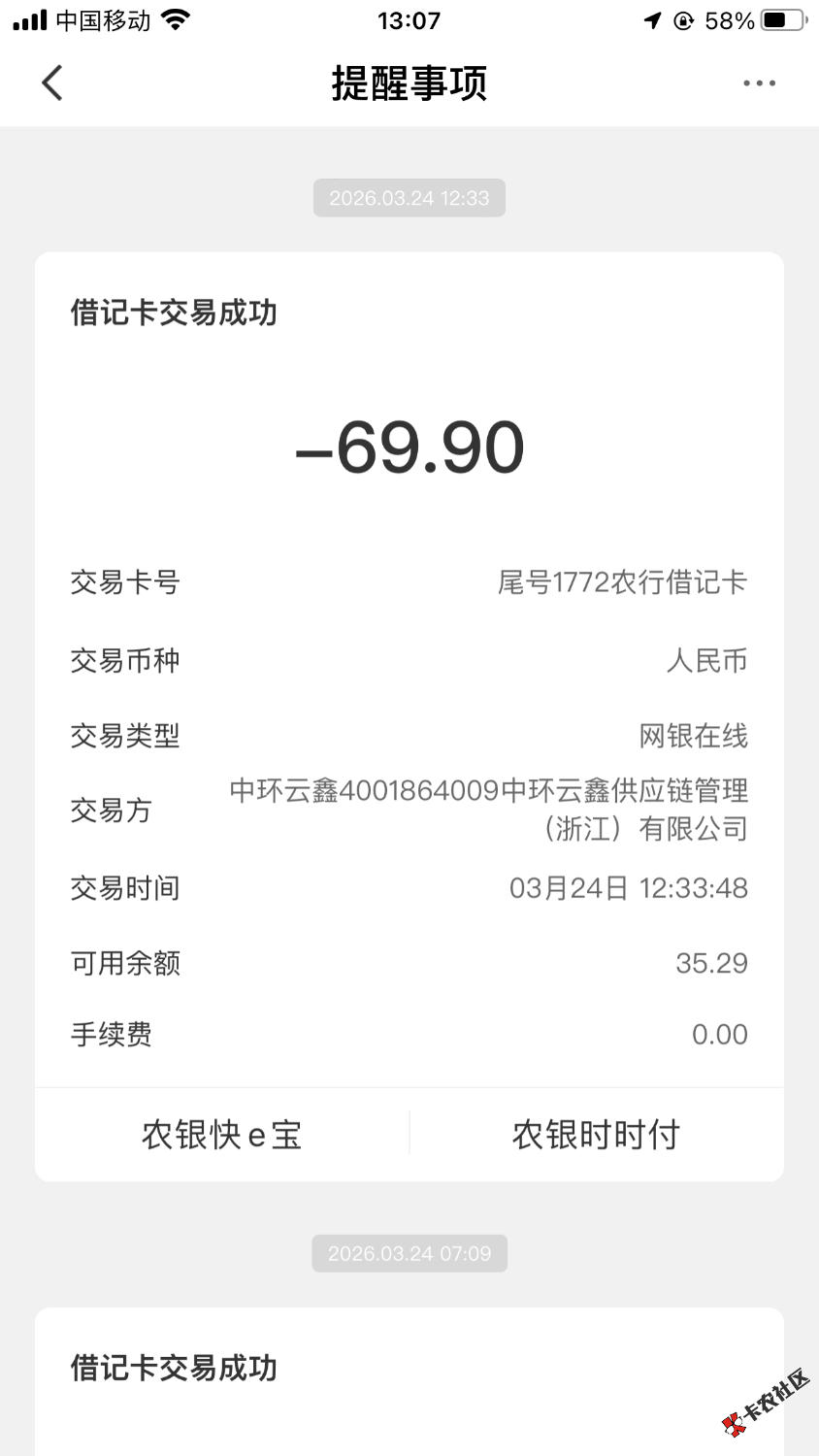Open the -69.90 debit card transaction card

[x=409, y=448]
